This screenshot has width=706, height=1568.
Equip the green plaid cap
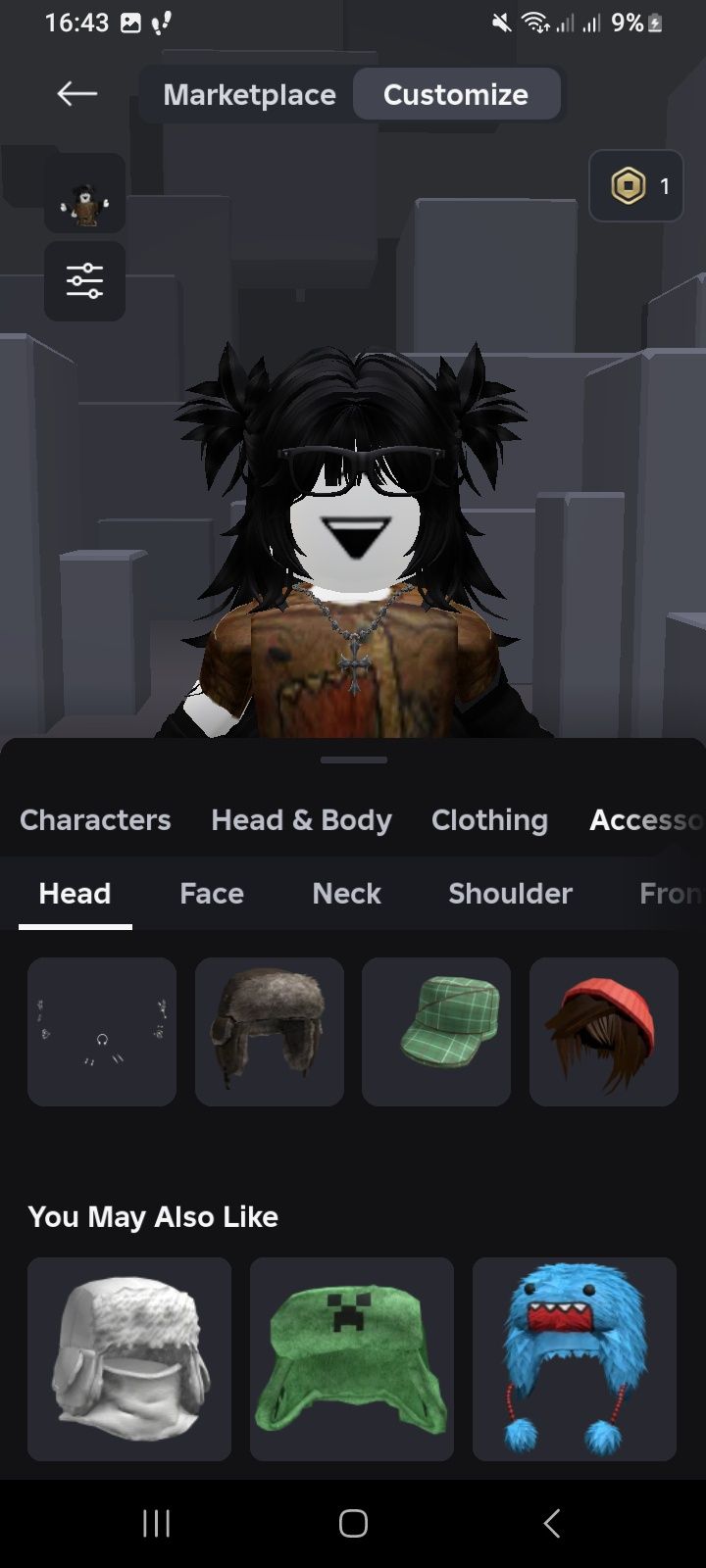click(x=436, y=1032)
